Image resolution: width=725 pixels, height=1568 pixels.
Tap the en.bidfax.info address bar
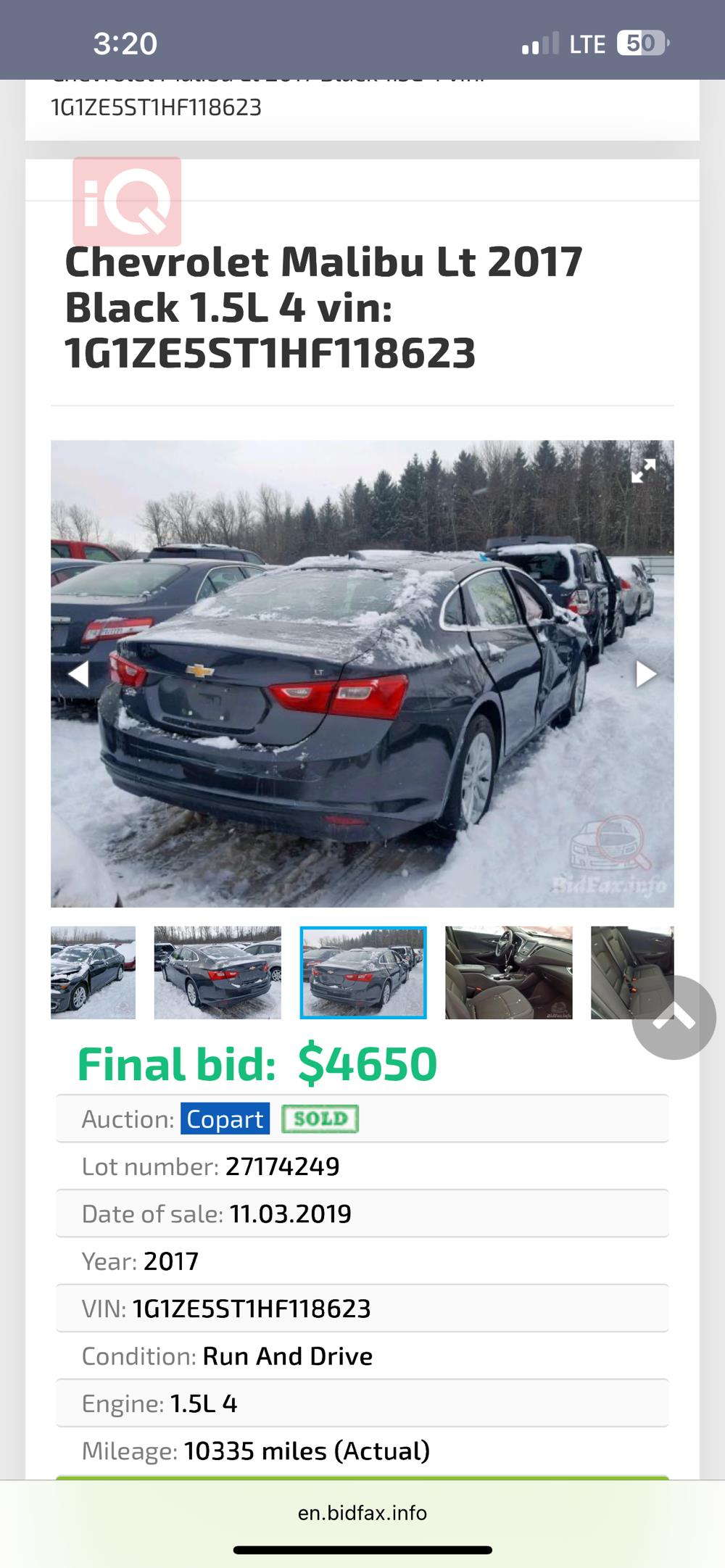click(362, 1513)
